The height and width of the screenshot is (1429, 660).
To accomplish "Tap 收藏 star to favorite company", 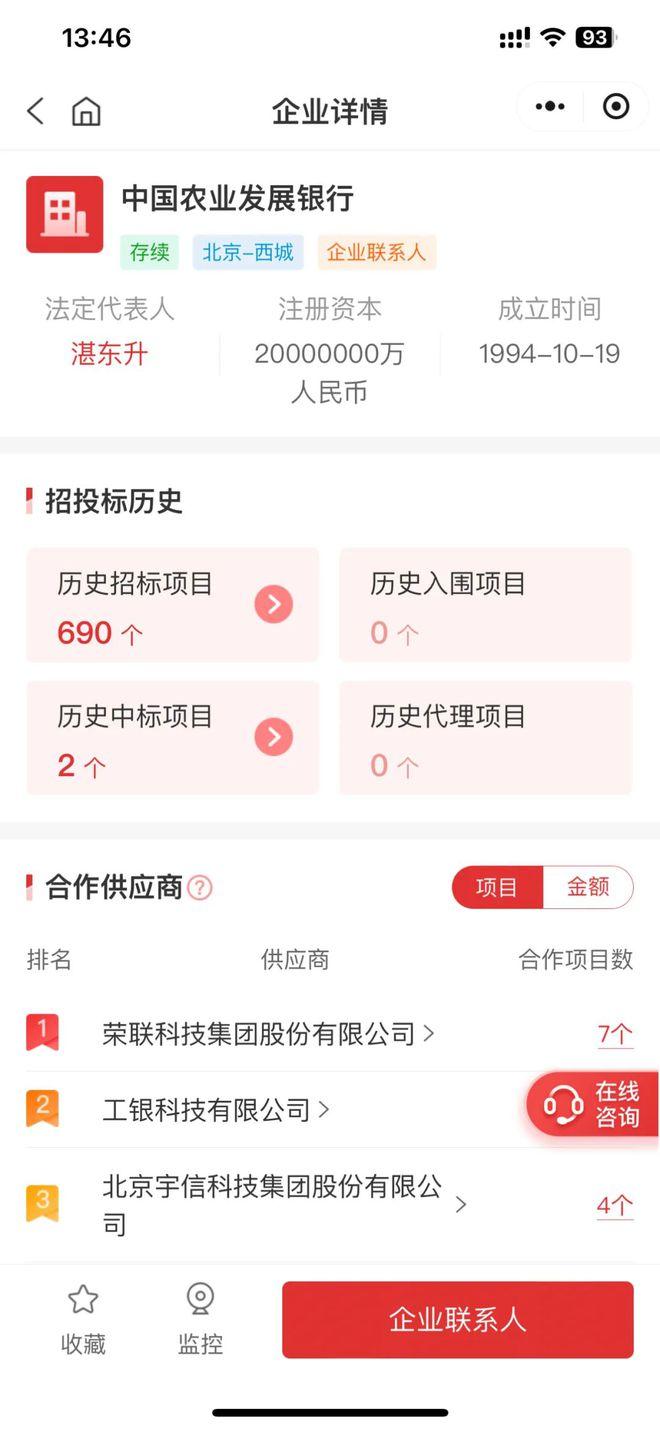I will 83,1320.
